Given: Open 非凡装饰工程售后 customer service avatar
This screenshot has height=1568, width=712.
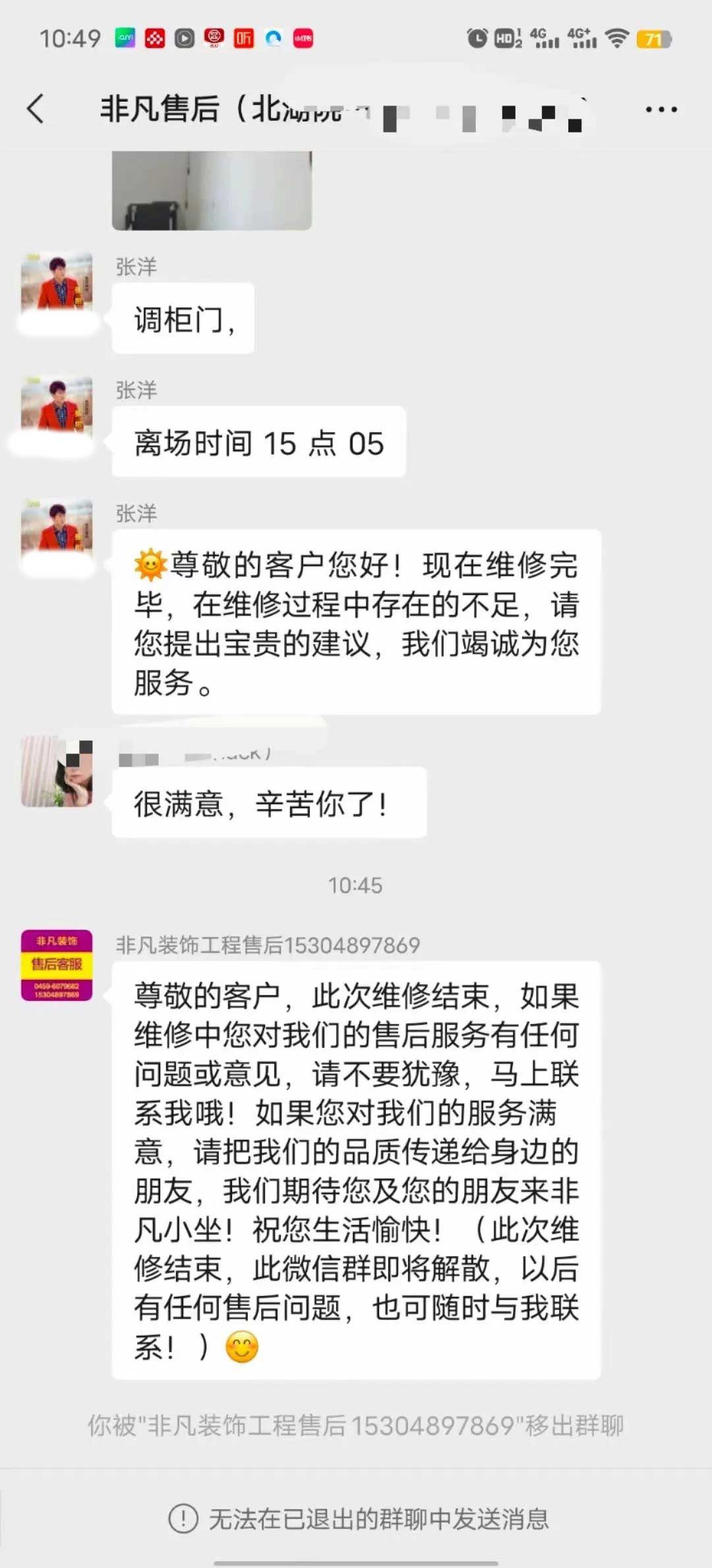Looking at the screenshot, I should pos(57,965).
